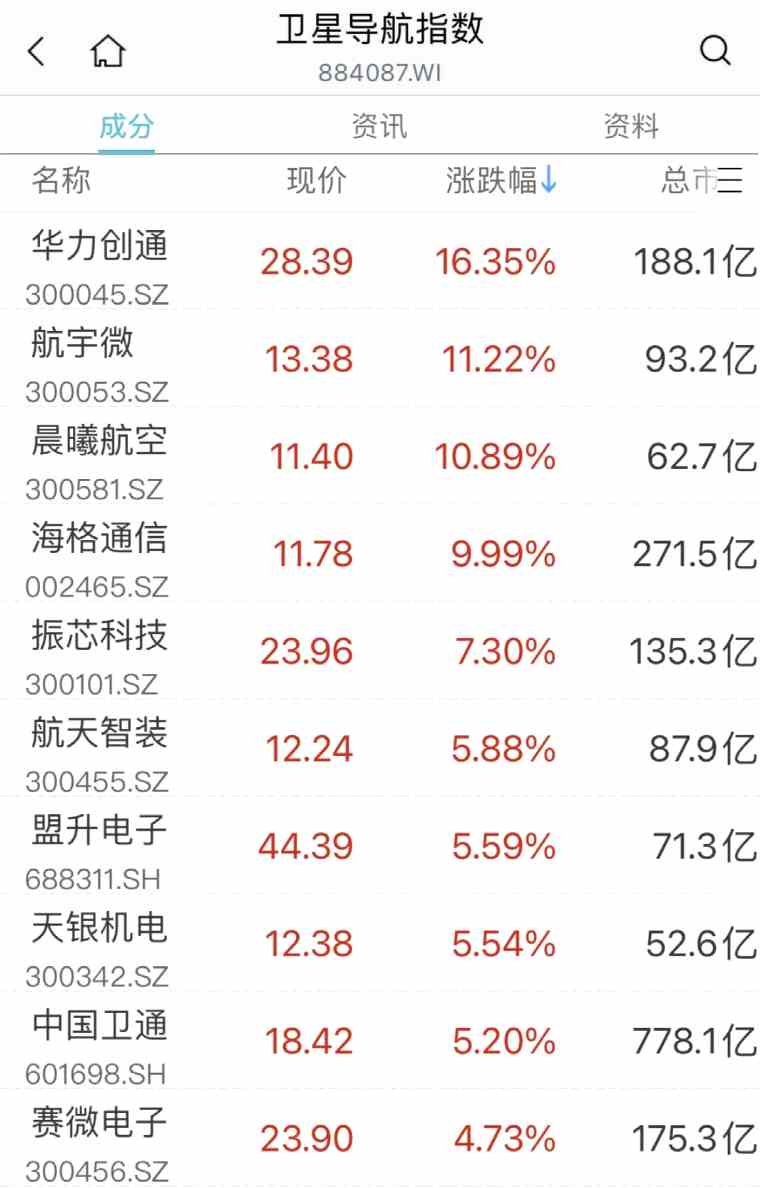Open the column list menu icon

tap(730, 181)
